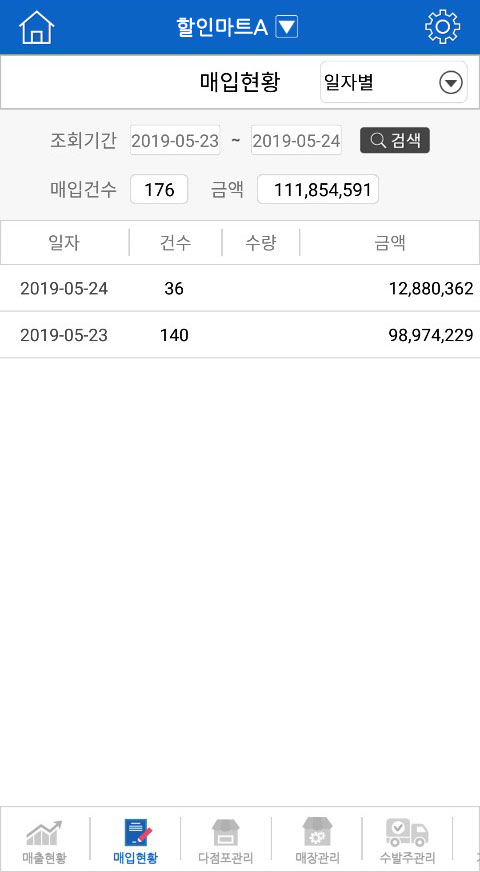Viewport: 480px width, 872px height.
Task: Select the start date 2019-05-23 field
Action: (175, 140)
